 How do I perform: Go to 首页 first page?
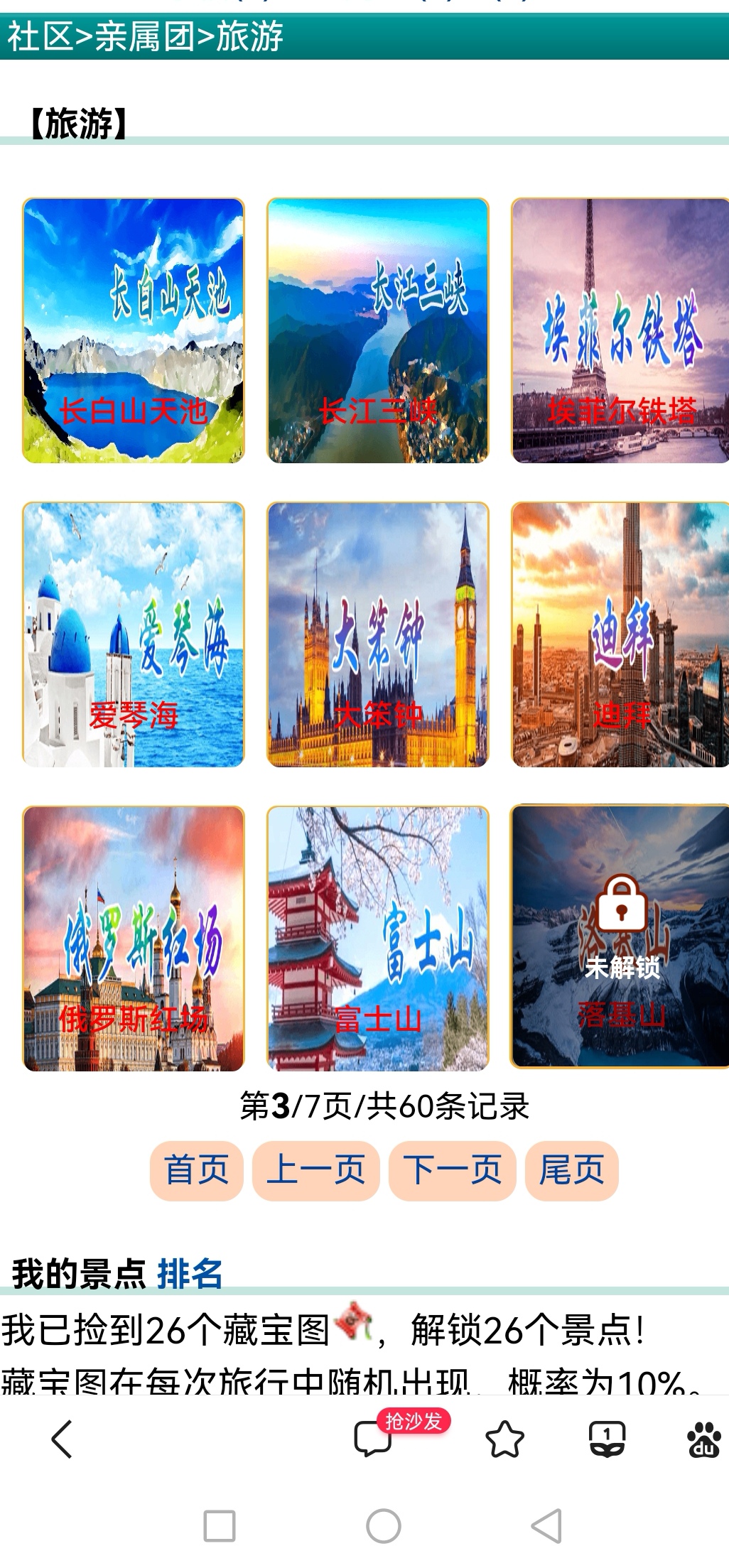click(196, 1170)
